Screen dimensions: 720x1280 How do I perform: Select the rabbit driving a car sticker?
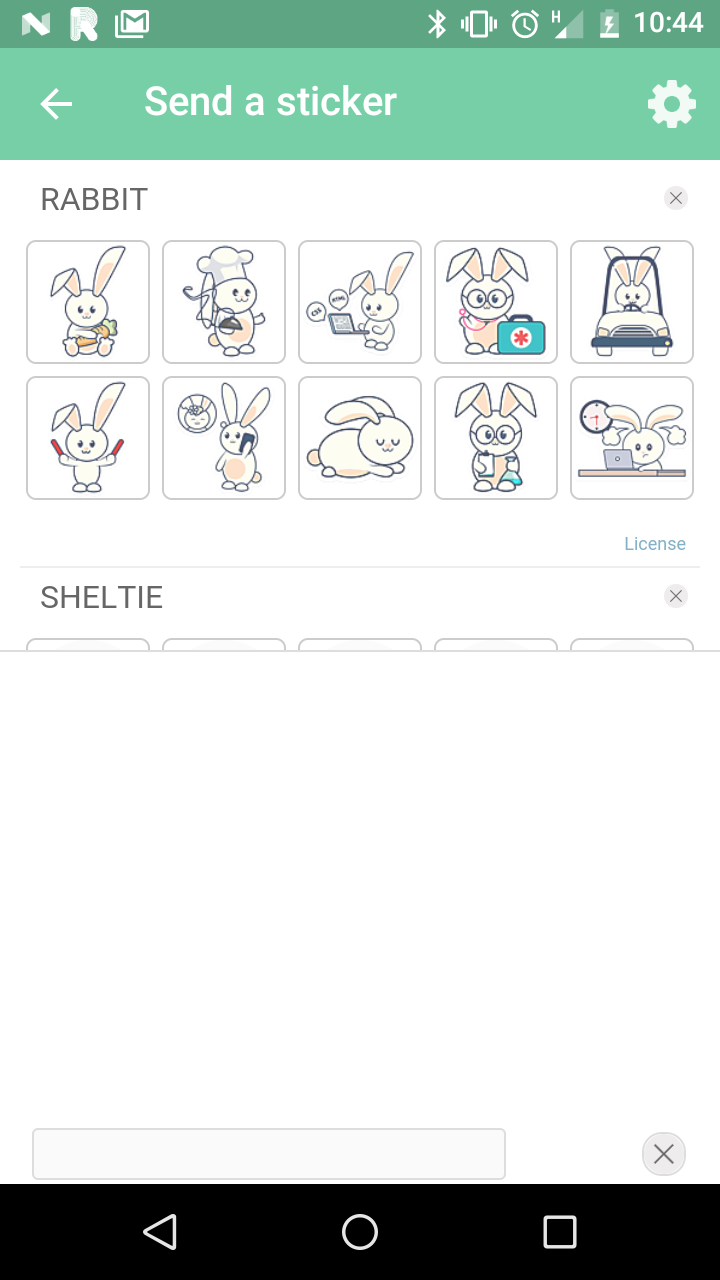(x=631, y=301)
